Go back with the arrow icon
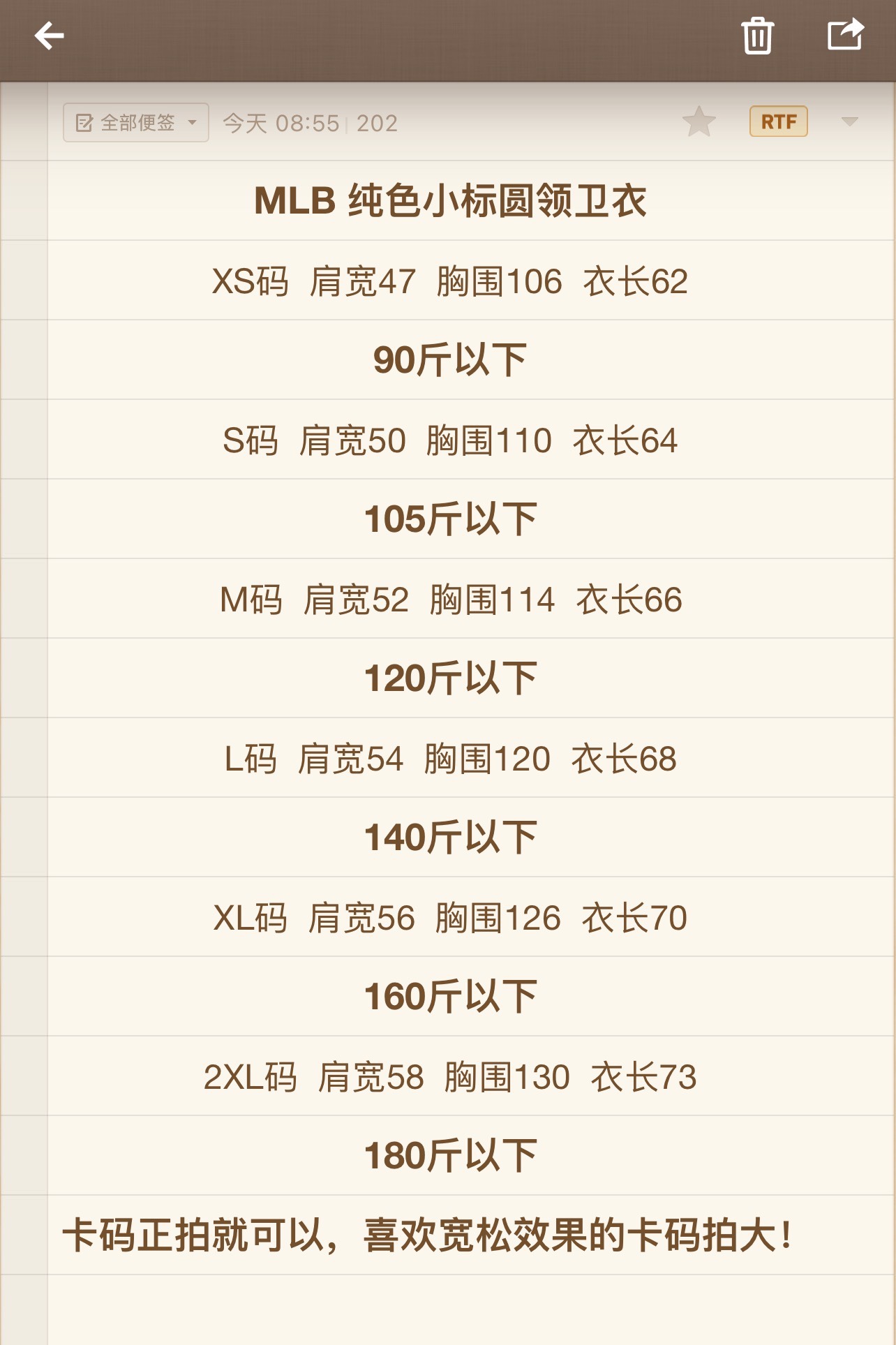 point(49,36)
